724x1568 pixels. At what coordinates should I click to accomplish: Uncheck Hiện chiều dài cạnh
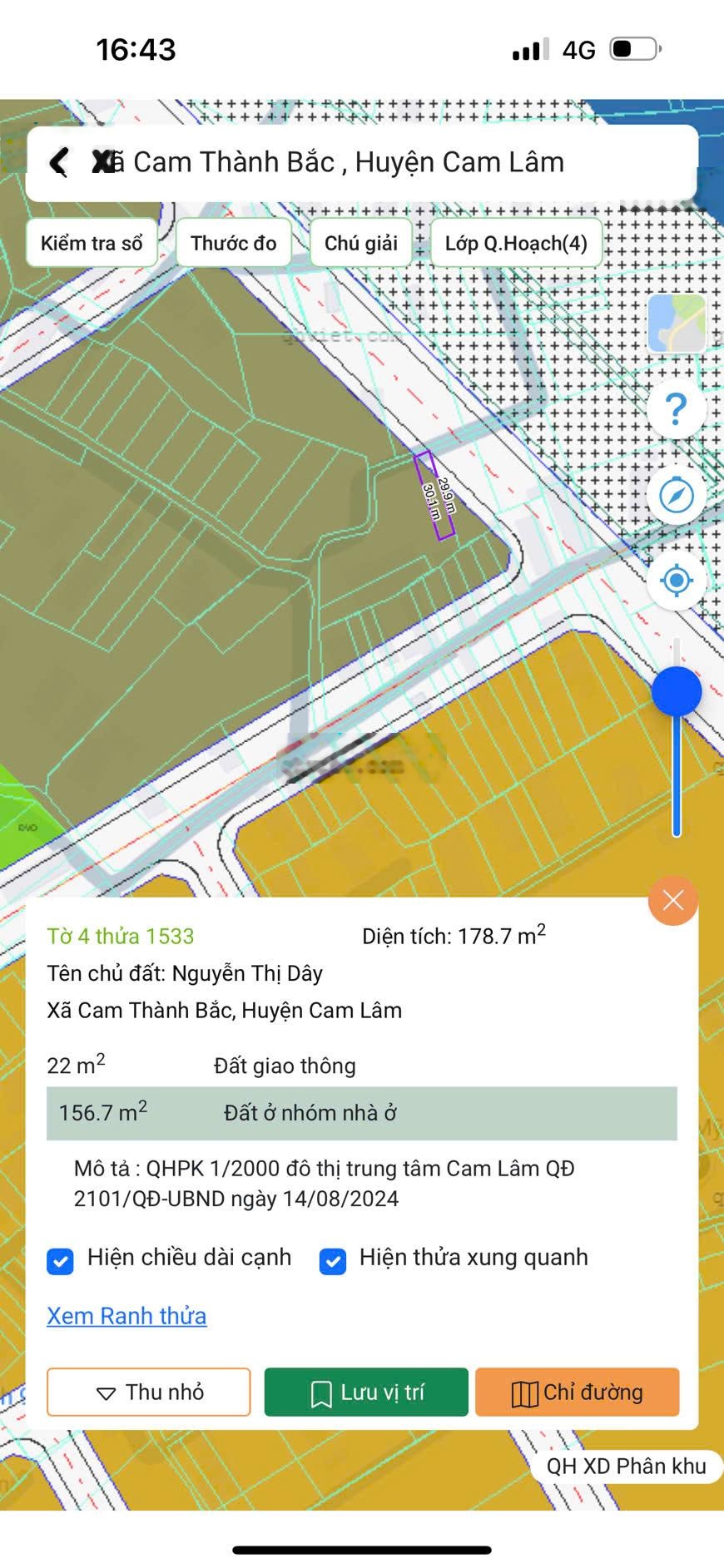(61, 1261)
